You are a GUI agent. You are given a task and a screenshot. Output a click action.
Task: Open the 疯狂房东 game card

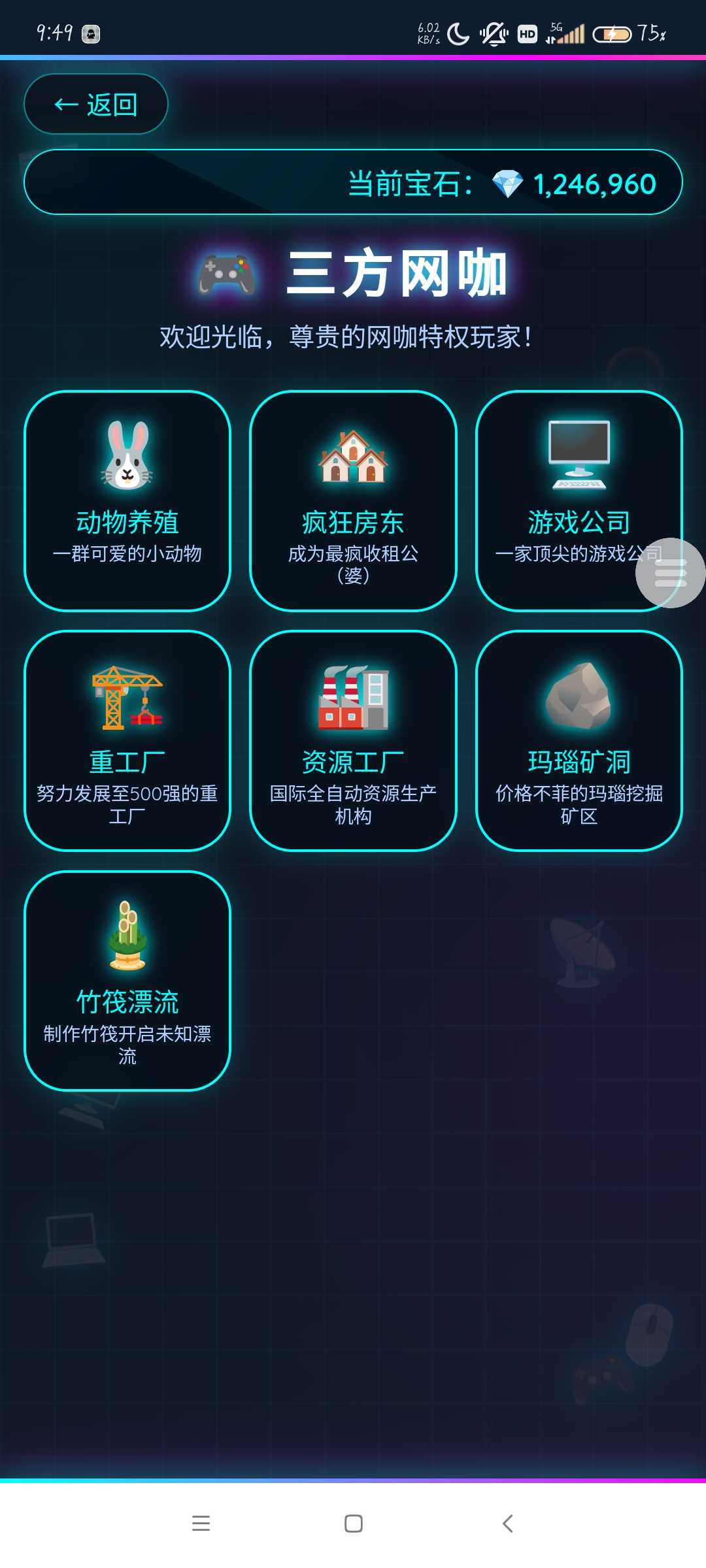(x=353, y=500)
